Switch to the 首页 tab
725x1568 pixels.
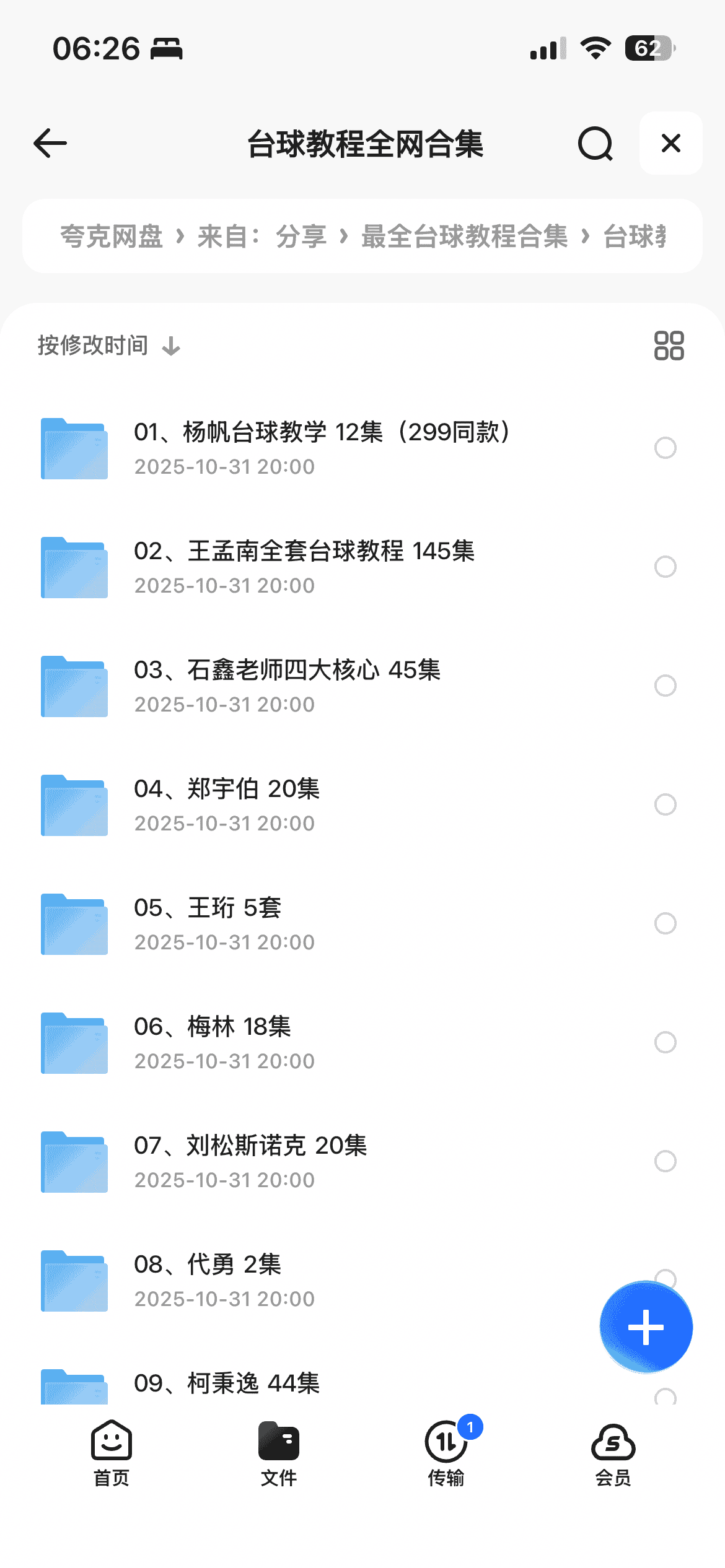click(x=112, y=1452)
